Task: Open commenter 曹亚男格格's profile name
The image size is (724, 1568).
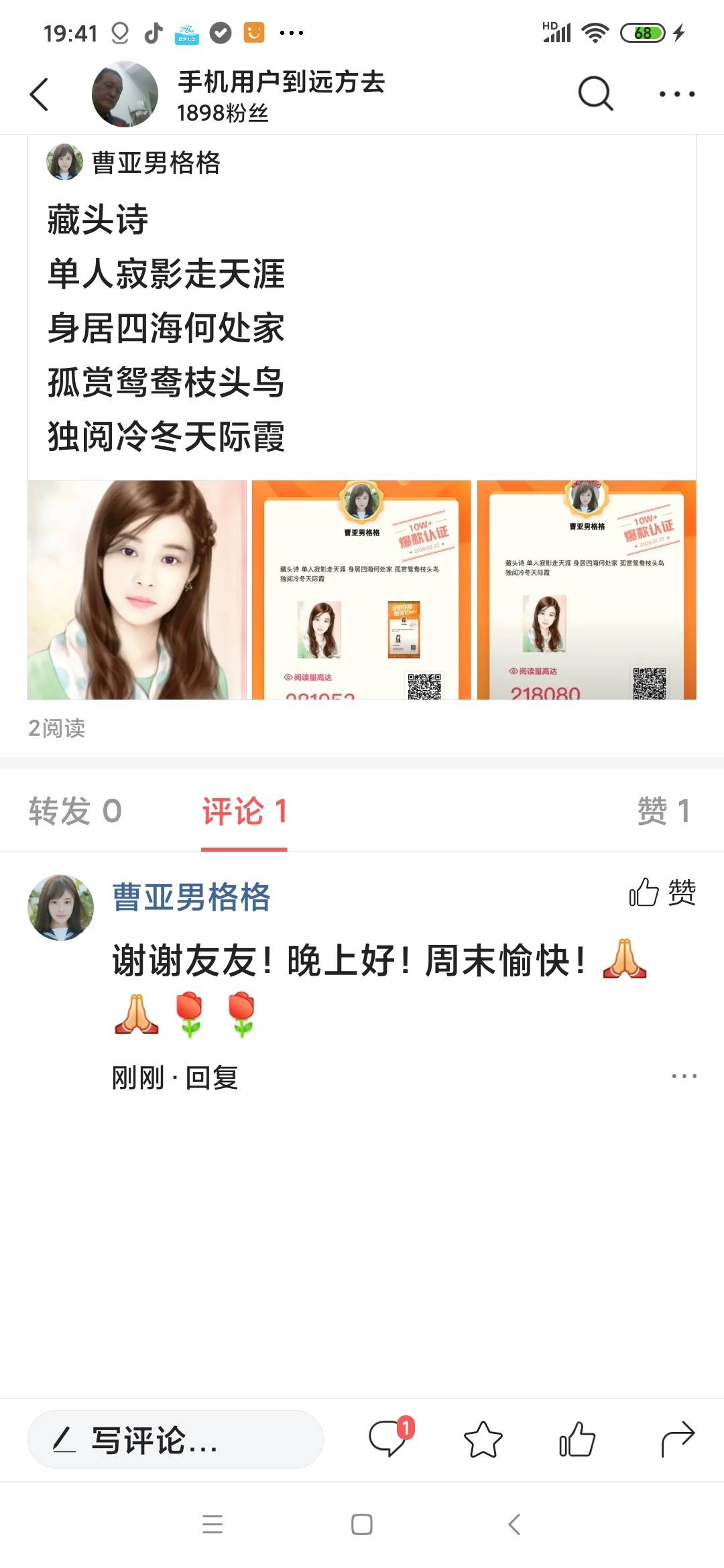Action: pos(191,897)
